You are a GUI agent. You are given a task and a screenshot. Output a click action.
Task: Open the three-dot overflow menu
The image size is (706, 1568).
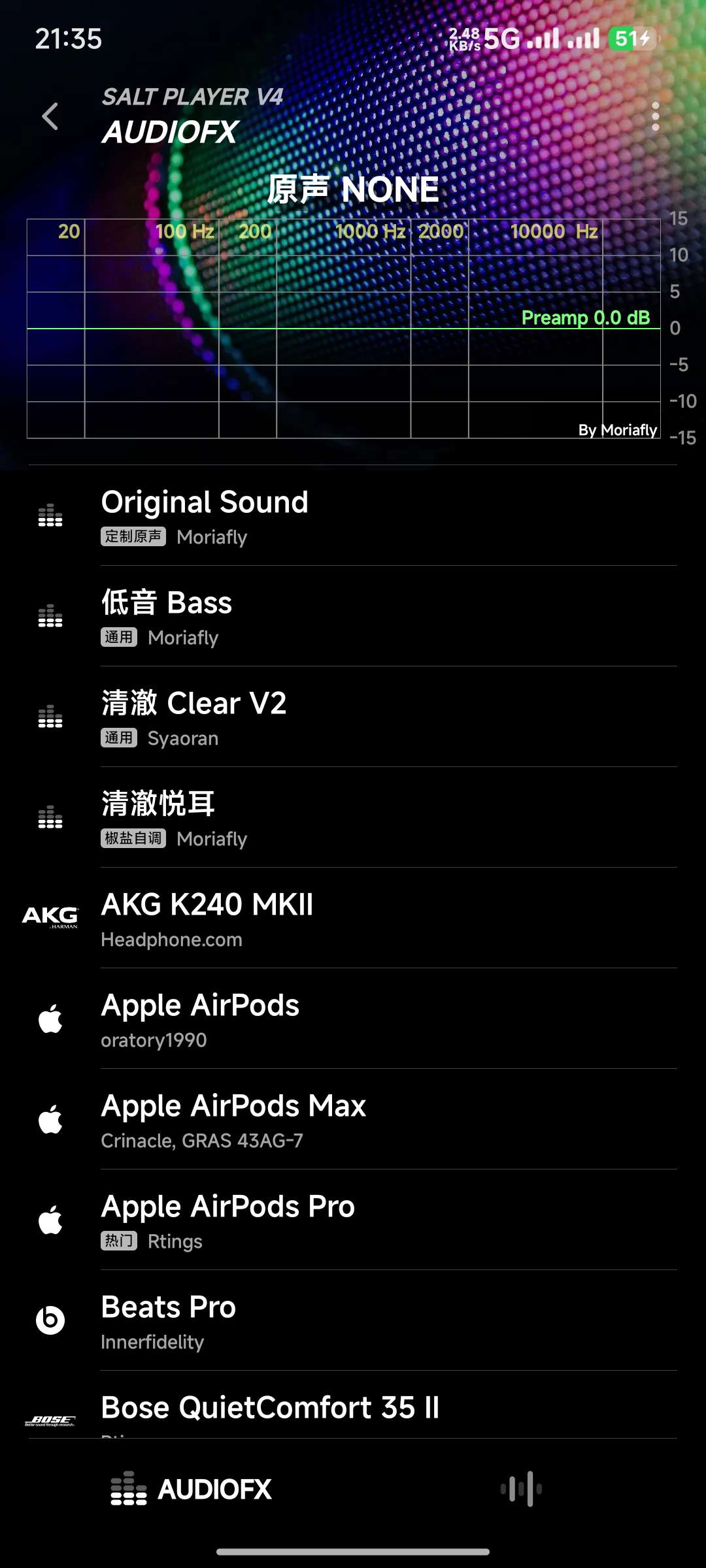click(655, 116)
